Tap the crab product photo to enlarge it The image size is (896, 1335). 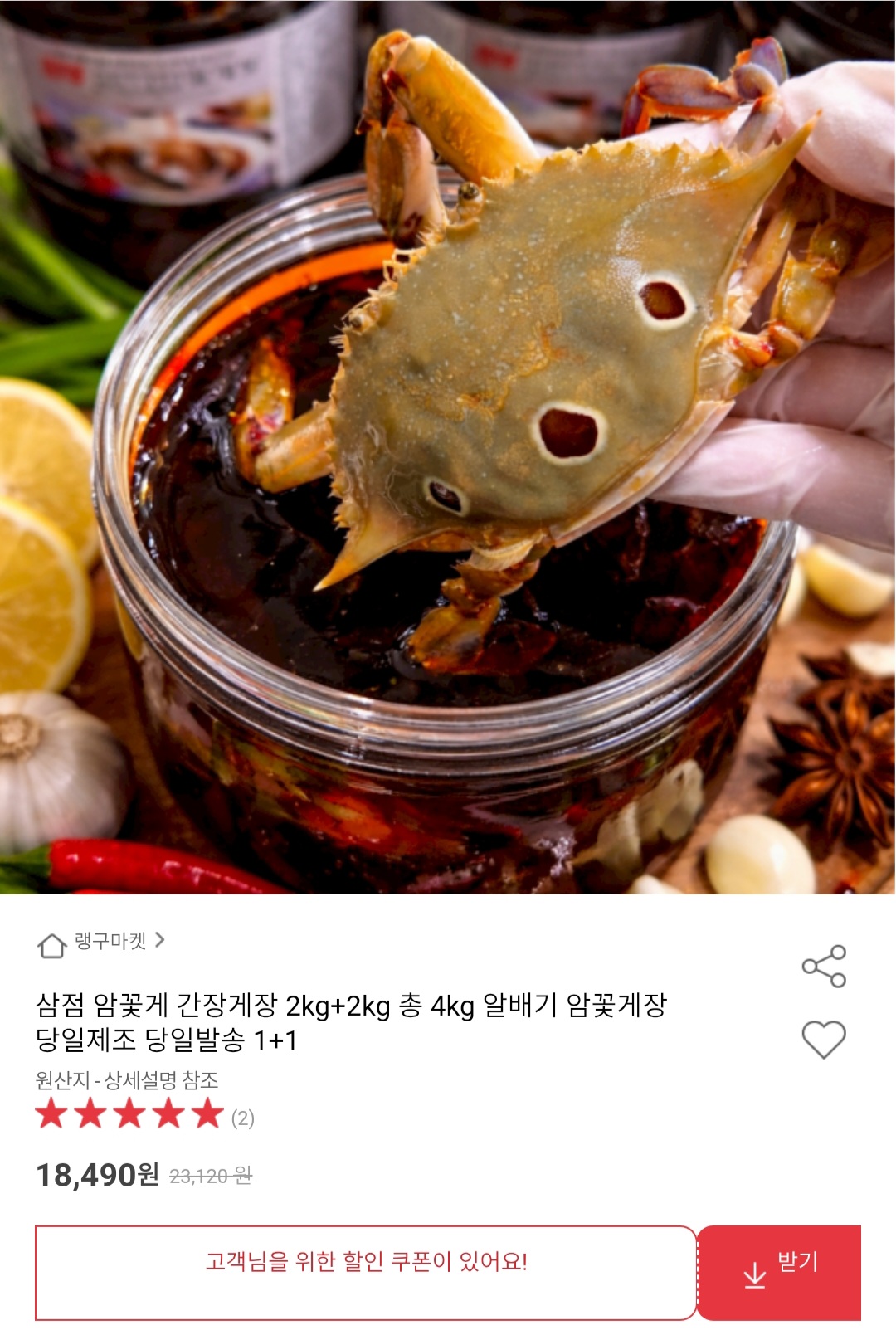(448, 452)
